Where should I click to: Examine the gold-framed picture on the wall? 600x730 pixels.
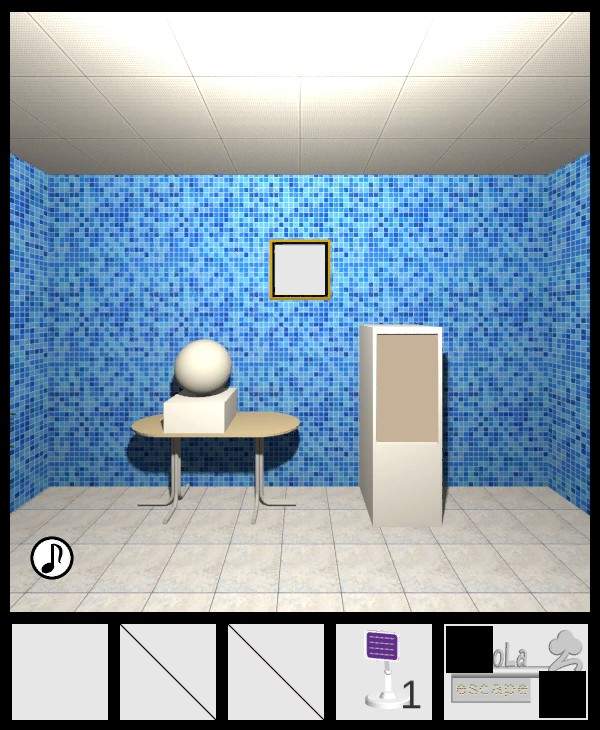click(300, 270)
